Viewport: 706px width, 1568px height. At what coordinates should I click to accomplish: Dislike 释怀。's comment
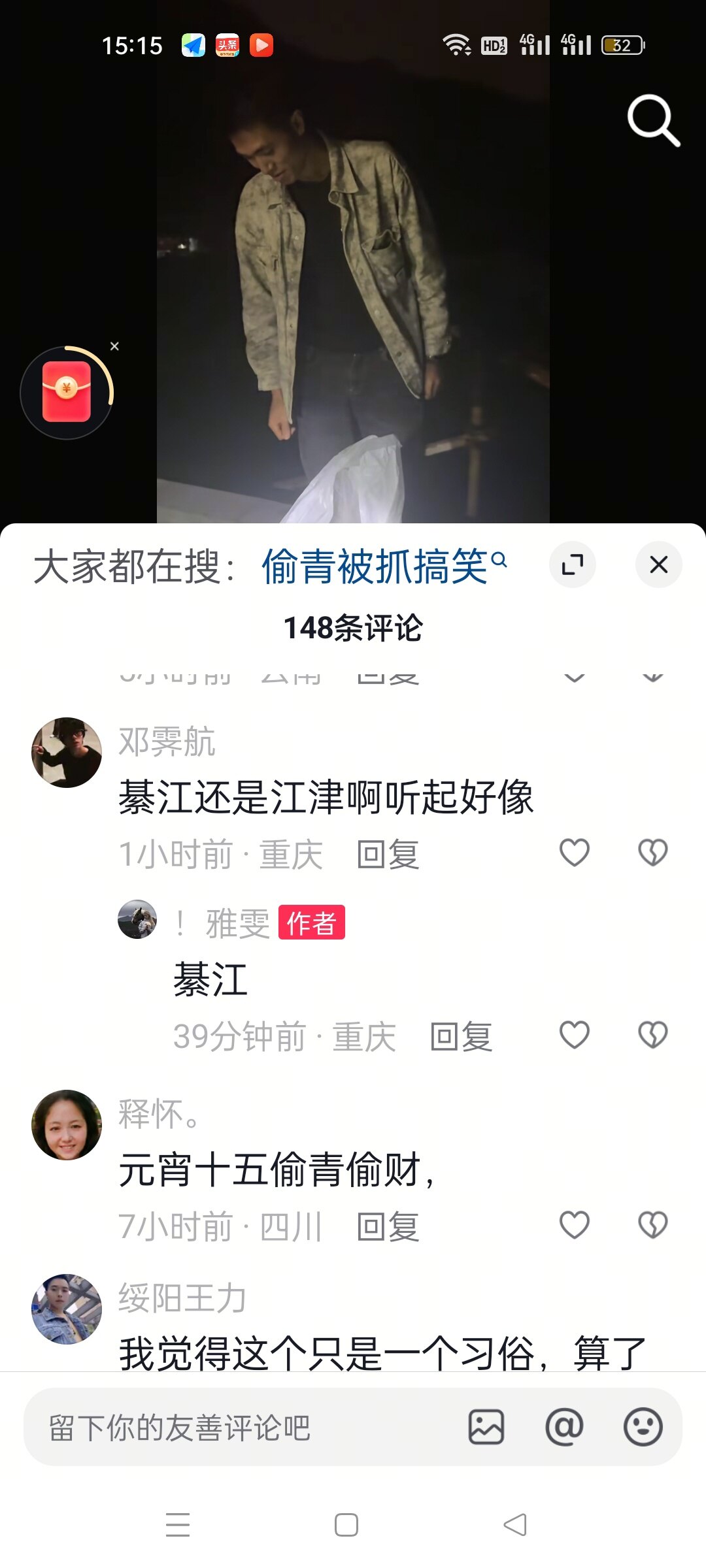[x=652, y=1224]
